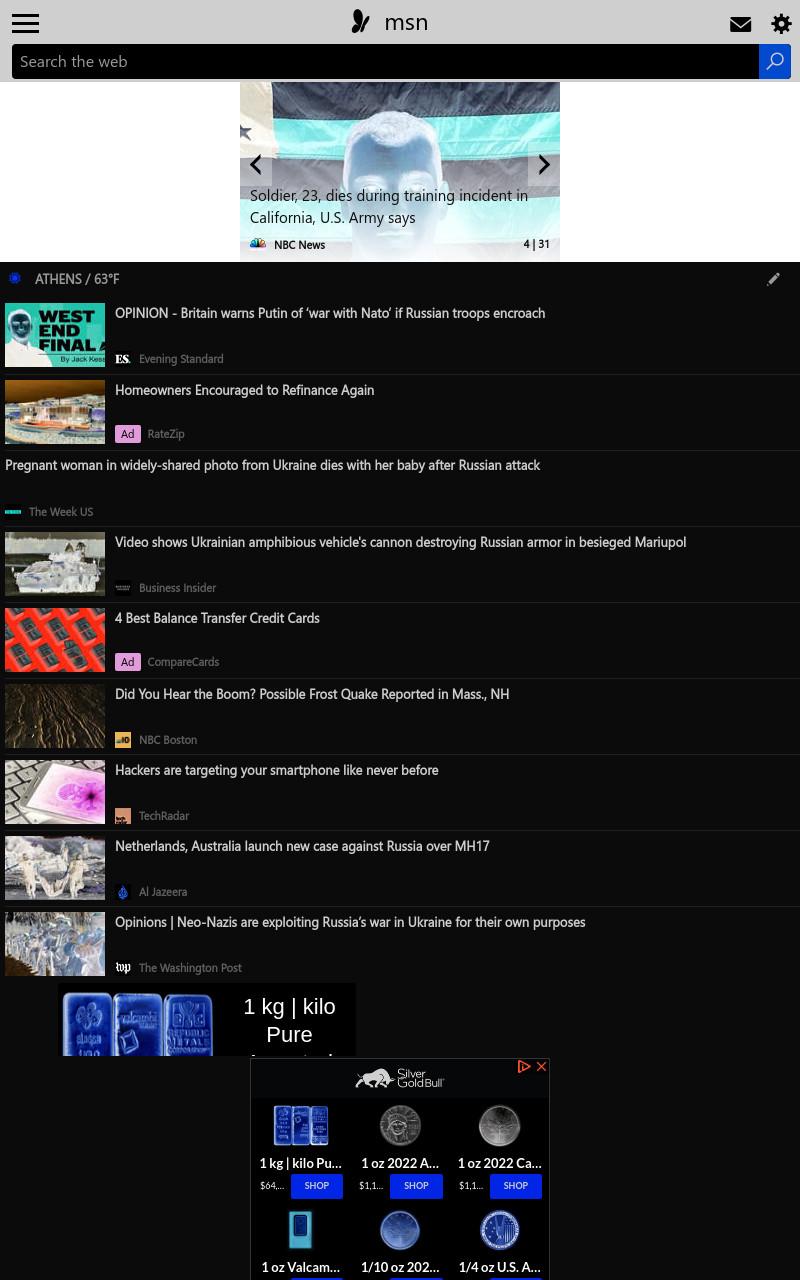Open Homeowners Encouraged to Refinance Again ad
The width and height of the screenshot is (800, 1280).
click(x=244, y=390)
